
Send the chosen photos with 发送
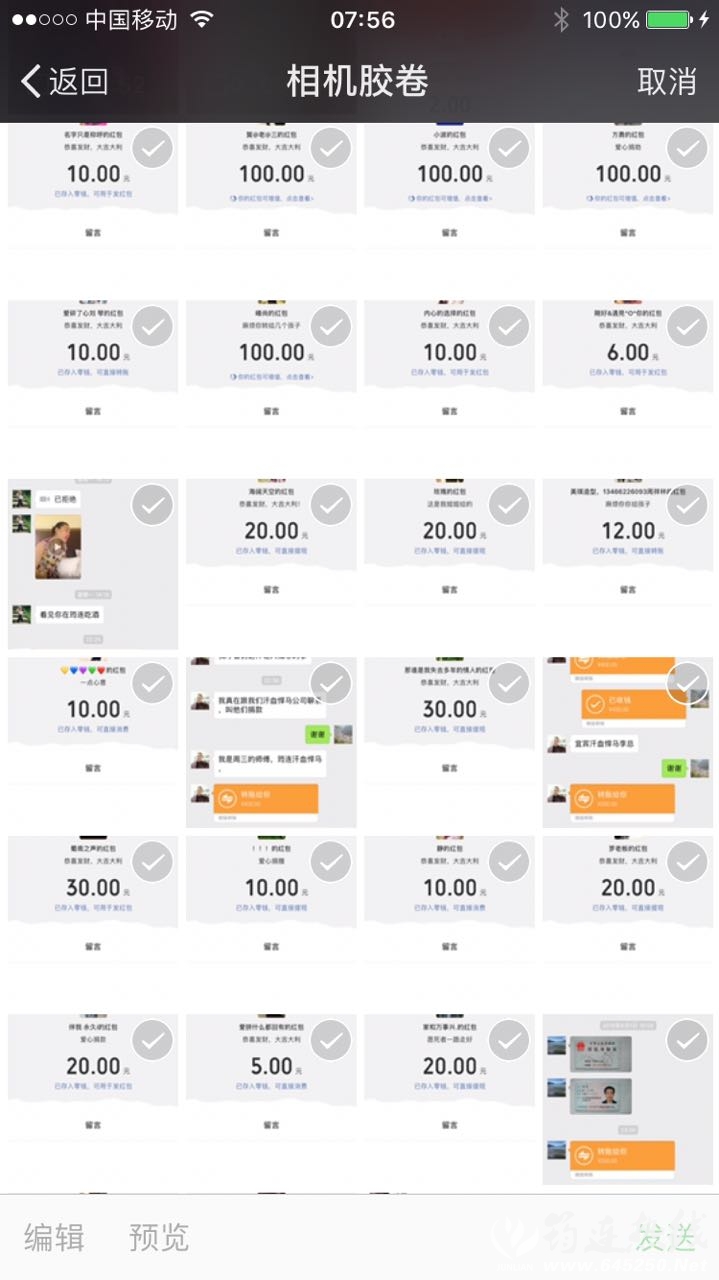click(x=665, y=1237)
